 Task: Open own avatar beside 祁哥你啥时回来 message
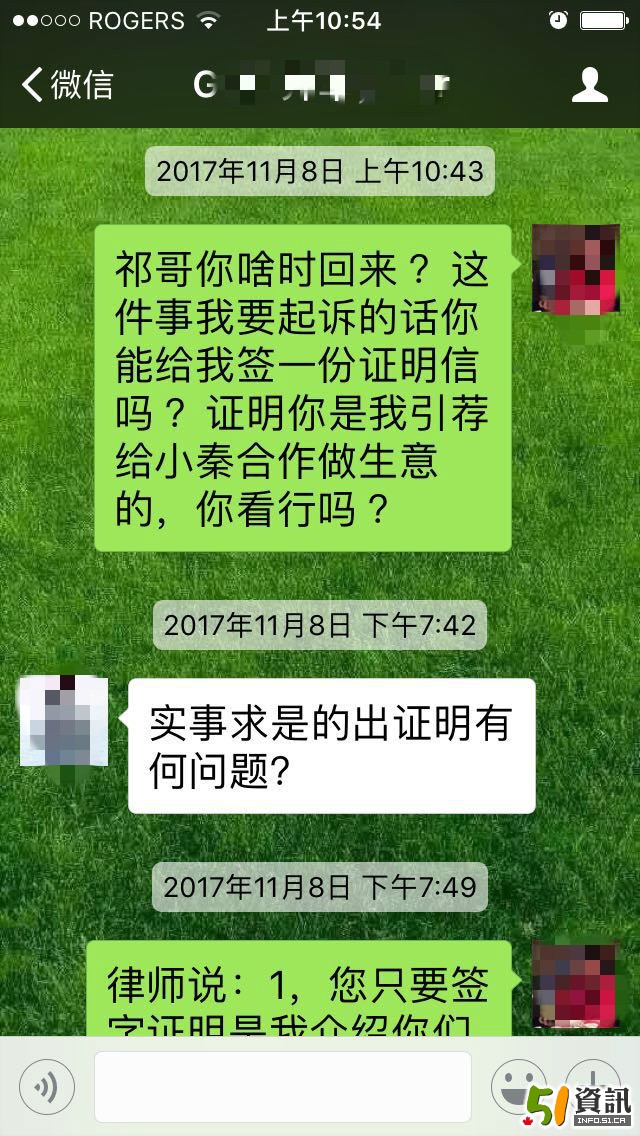coord(575,267)
